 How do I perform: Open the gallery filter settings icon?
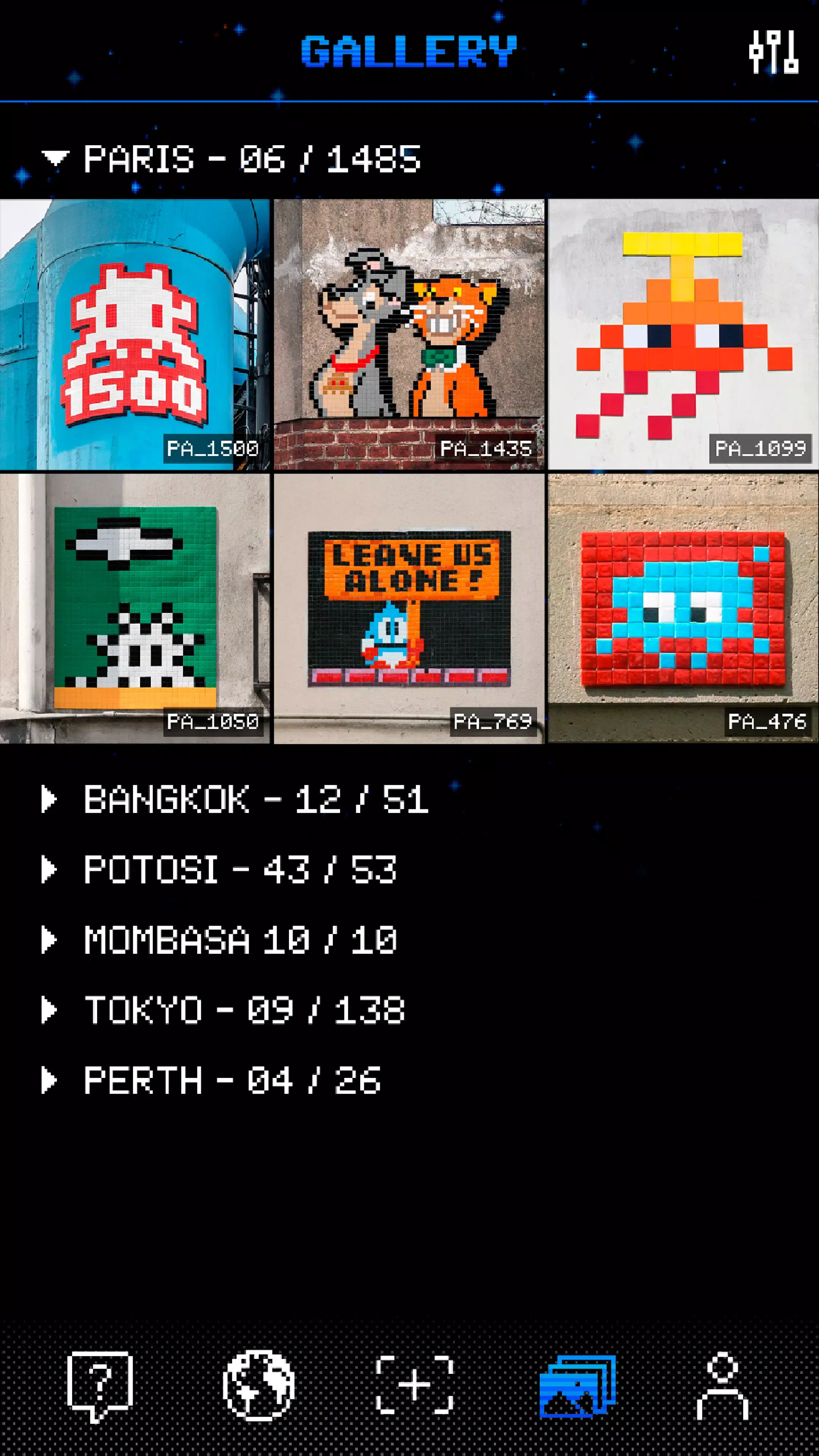point(773,52)
